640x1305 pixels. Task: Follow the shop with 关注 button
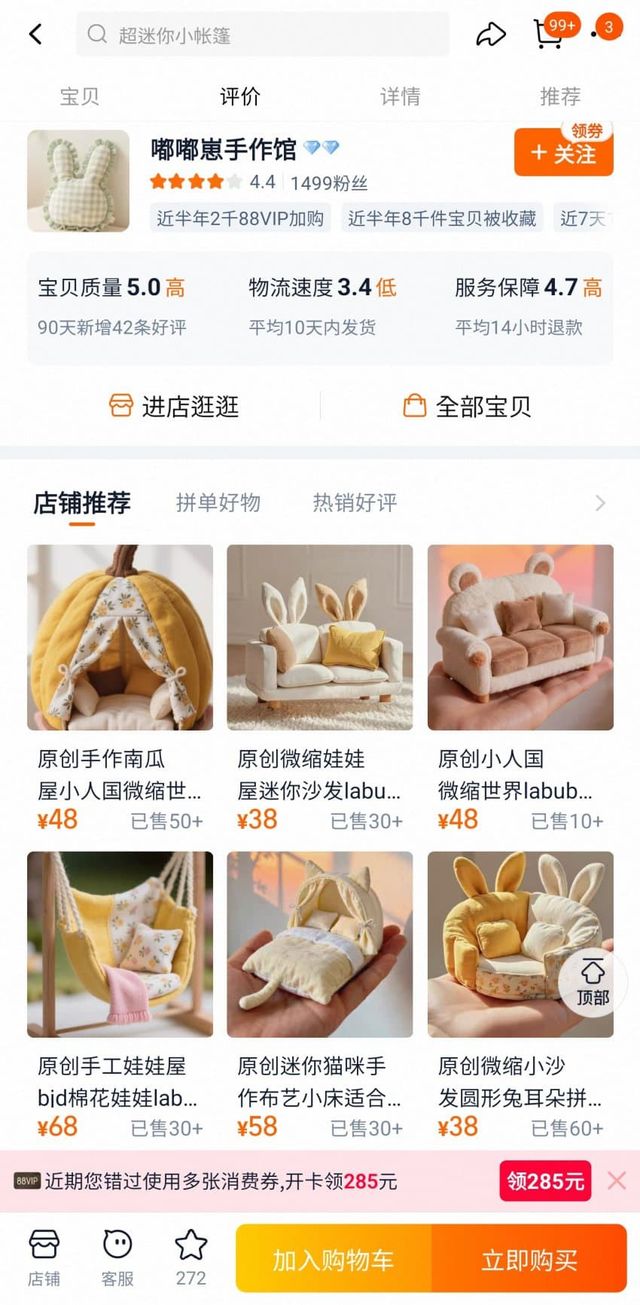[x=563, y=153]
